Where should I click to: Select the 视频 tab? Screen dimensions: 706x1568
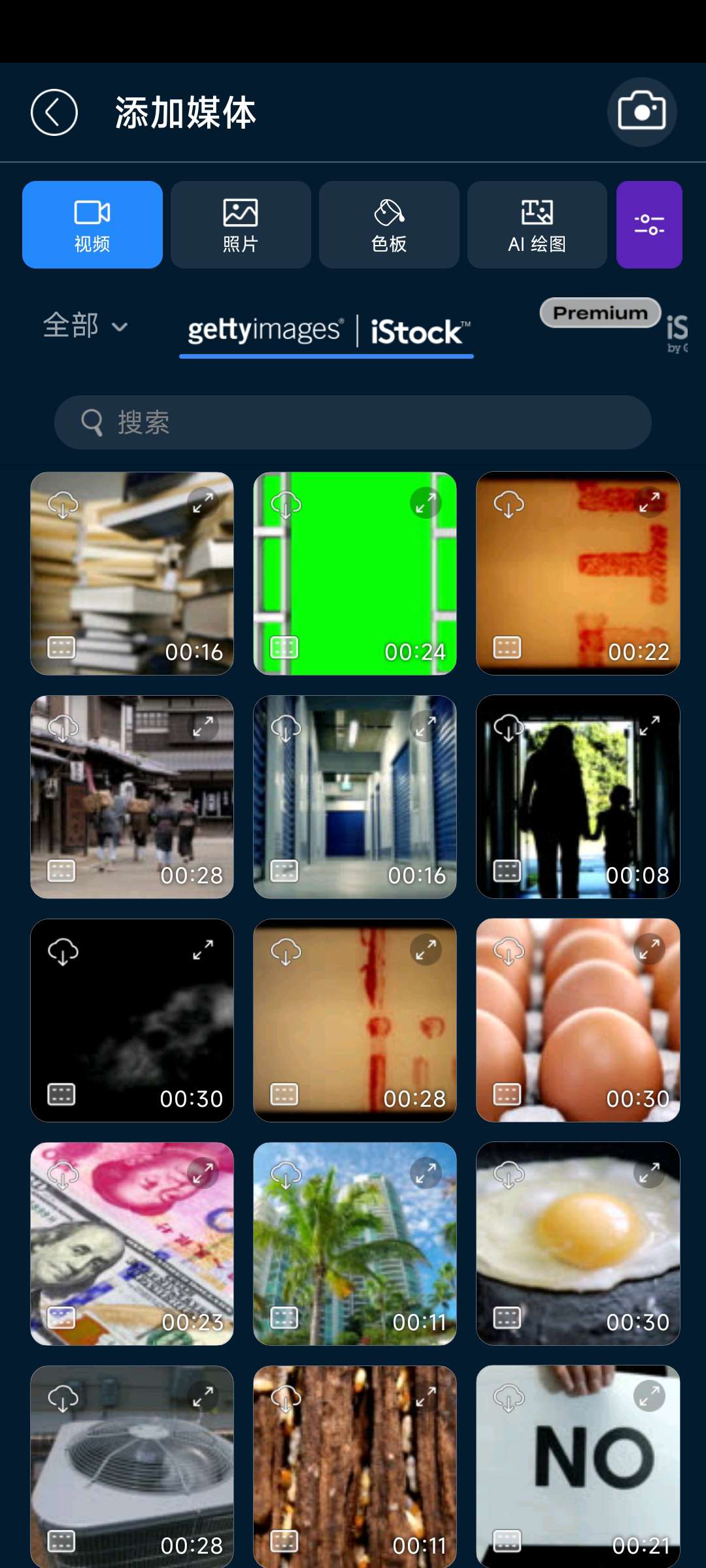(92, 225)
